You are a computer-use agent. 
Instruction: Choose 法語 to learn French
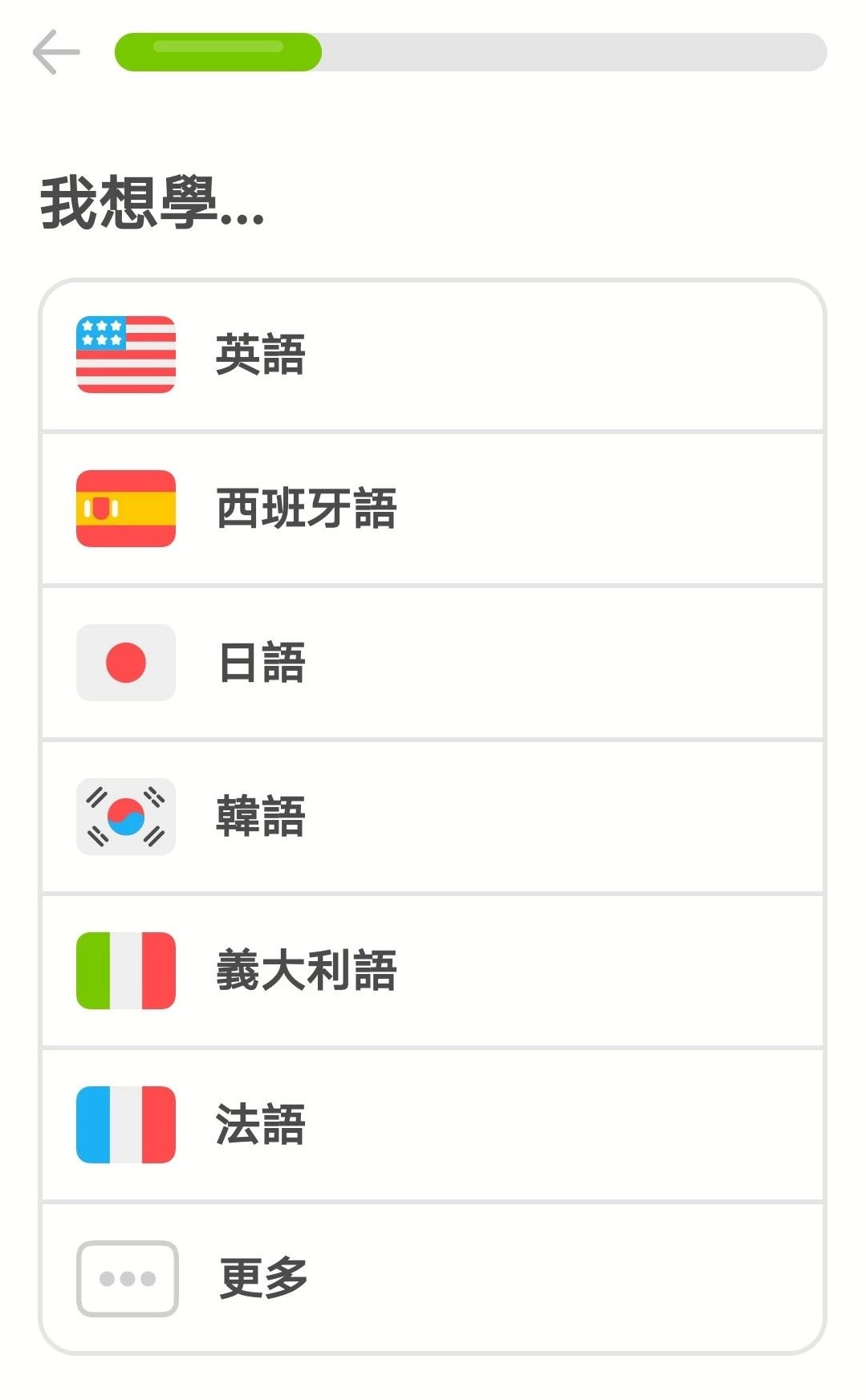(x=433, y=1125)
